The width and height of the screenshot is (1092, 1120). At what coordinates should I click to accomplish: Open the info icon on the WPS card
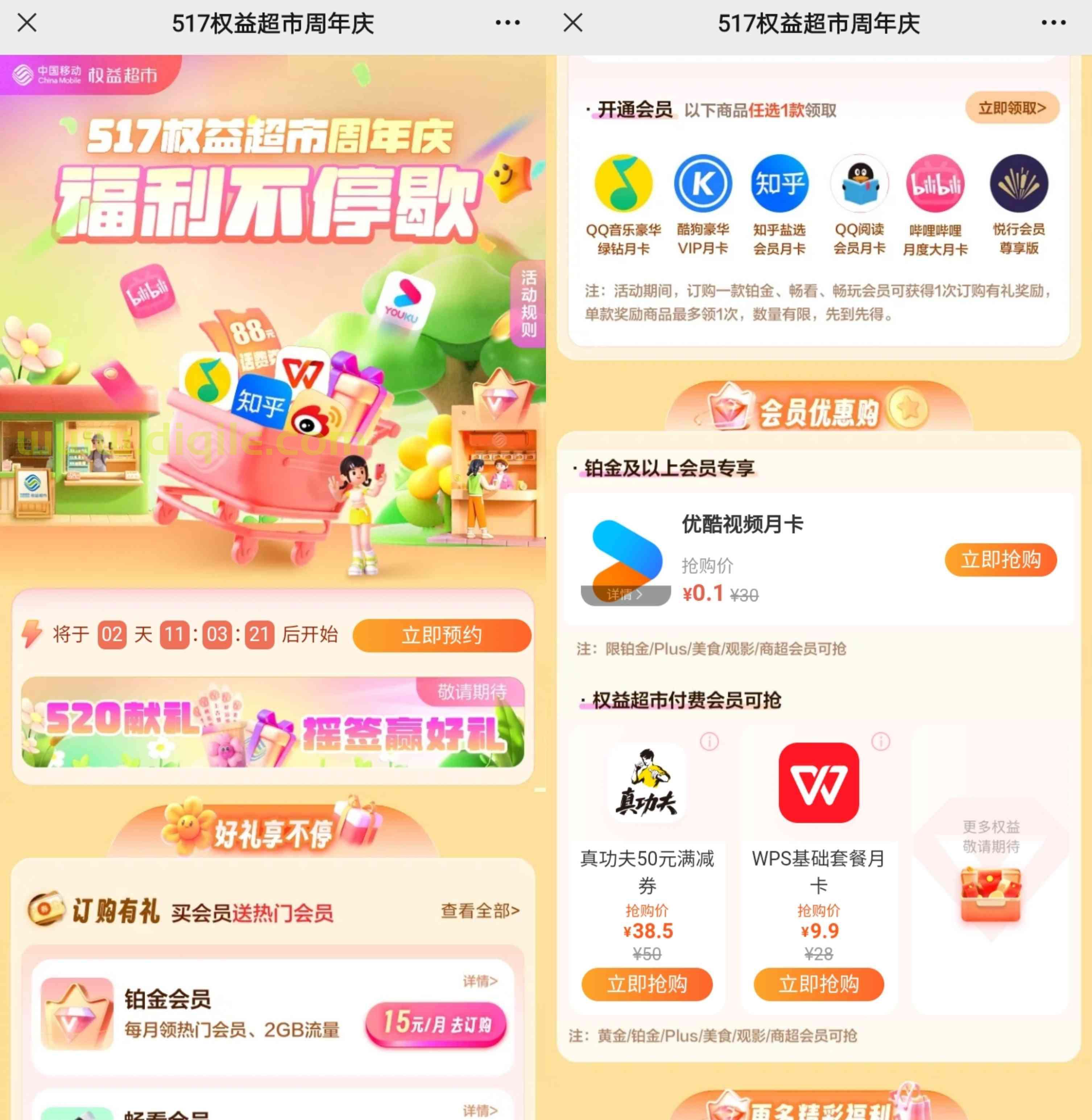tap(880, 742)
